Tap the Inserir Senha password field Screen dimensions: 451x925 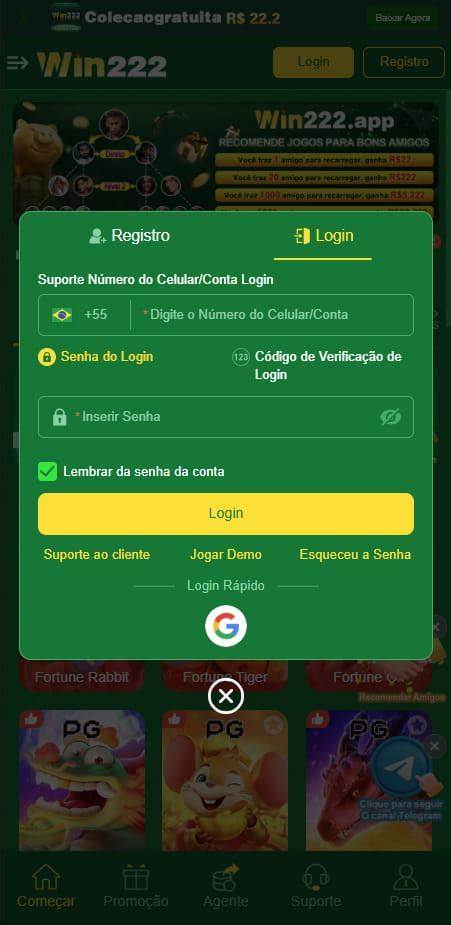(x=226, y=417)
